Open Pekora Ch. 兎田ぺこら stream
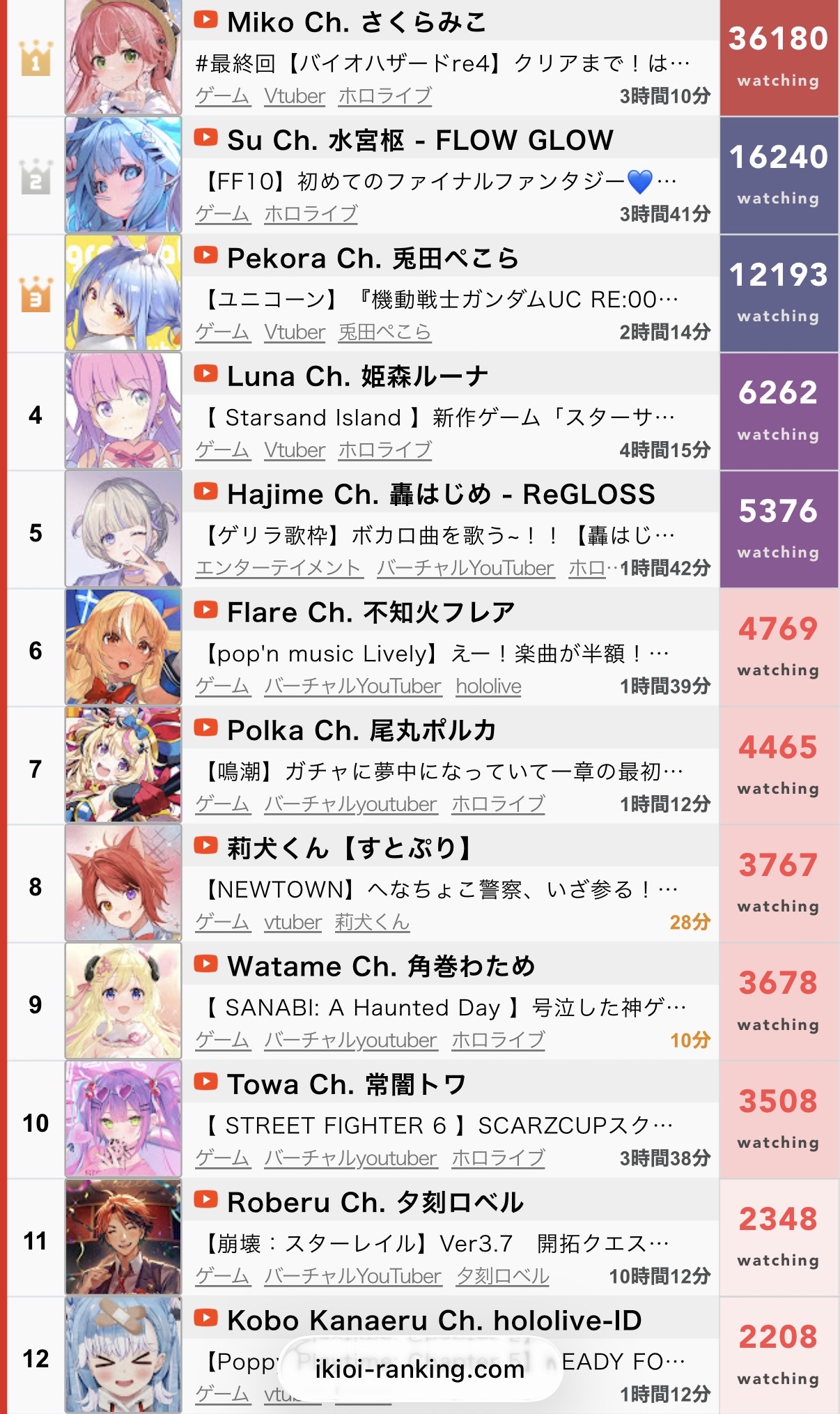Viewport: 840px width, 1414px height. click(373, 259)
